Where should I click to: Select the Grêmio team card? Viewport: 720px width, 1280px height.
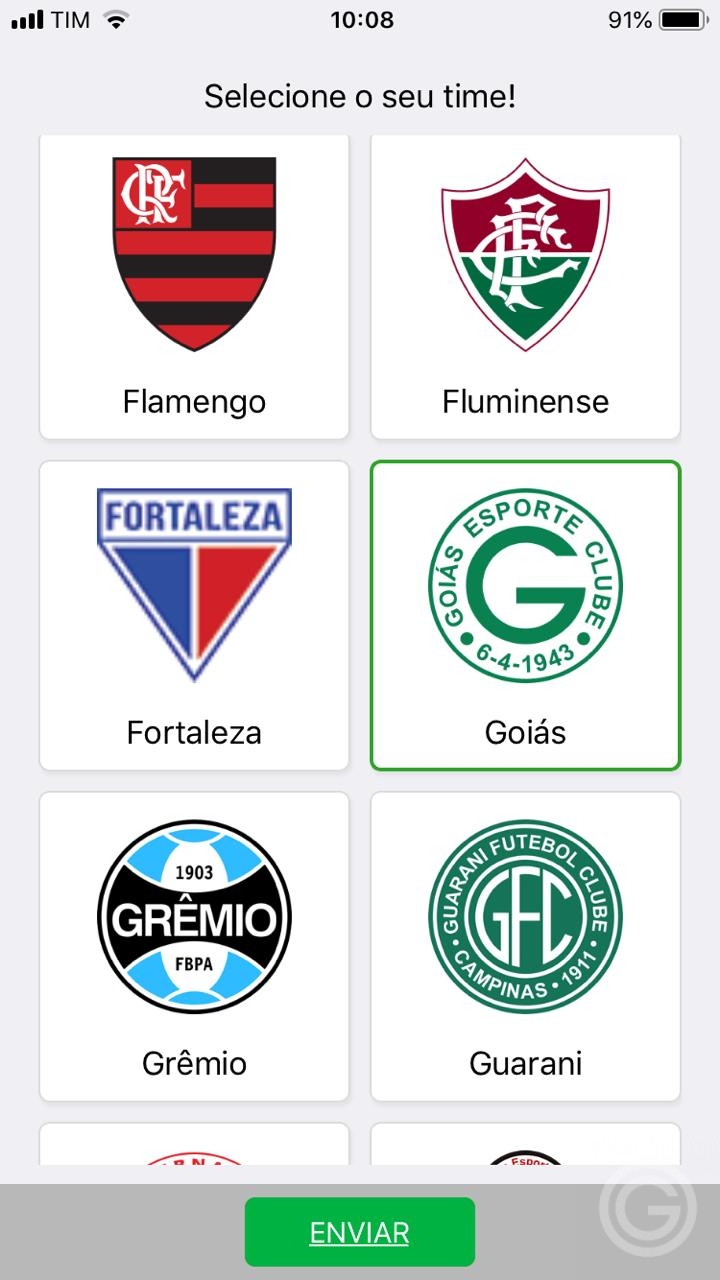[194, 947]
